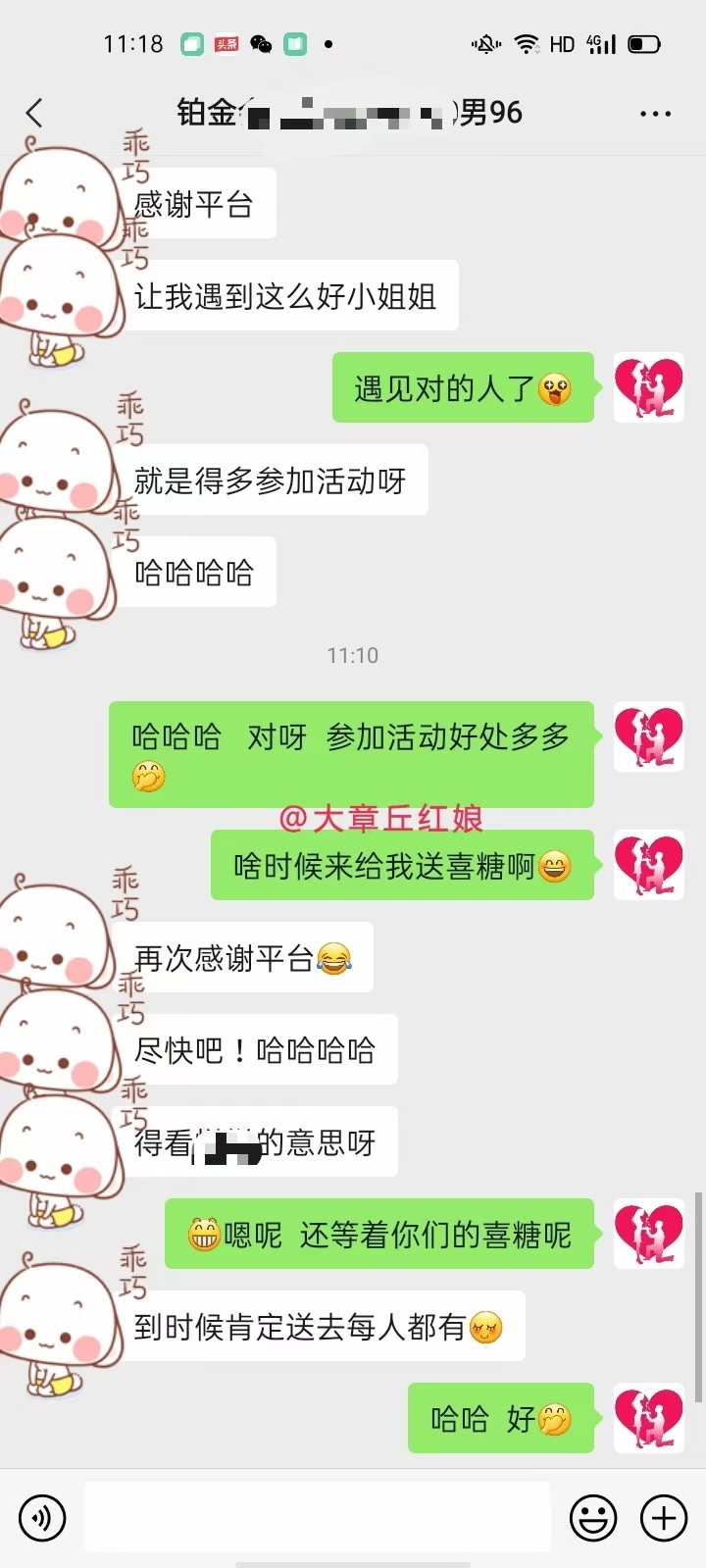Open the chat info overflow menu
Viewport: 706px width, 1568px height.
655,114
